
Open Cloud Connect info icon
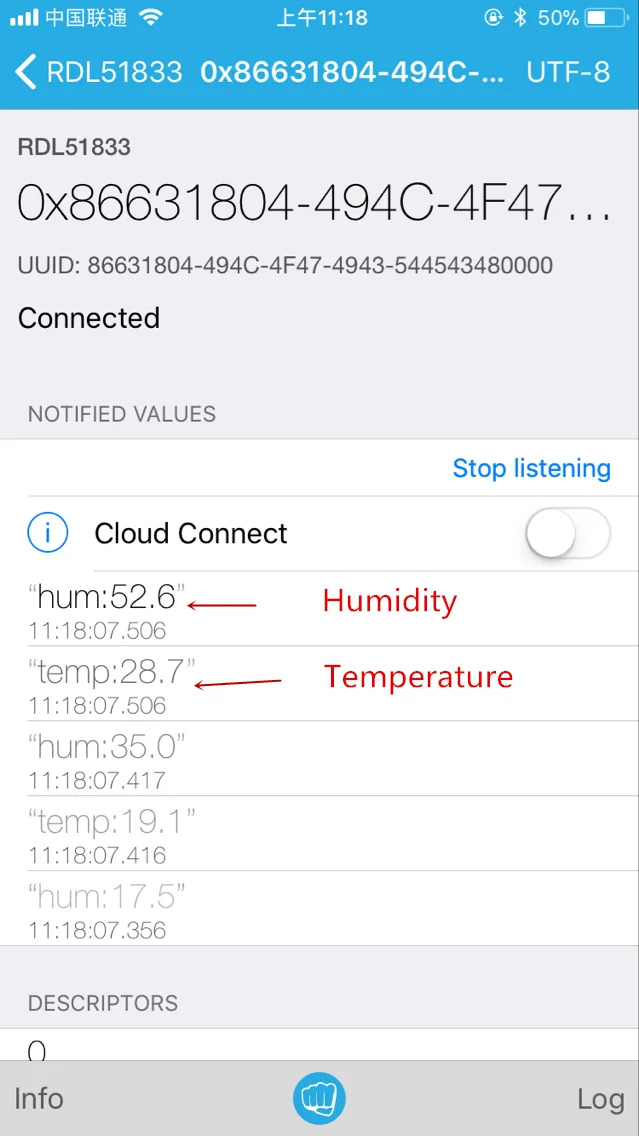(48, 533)
